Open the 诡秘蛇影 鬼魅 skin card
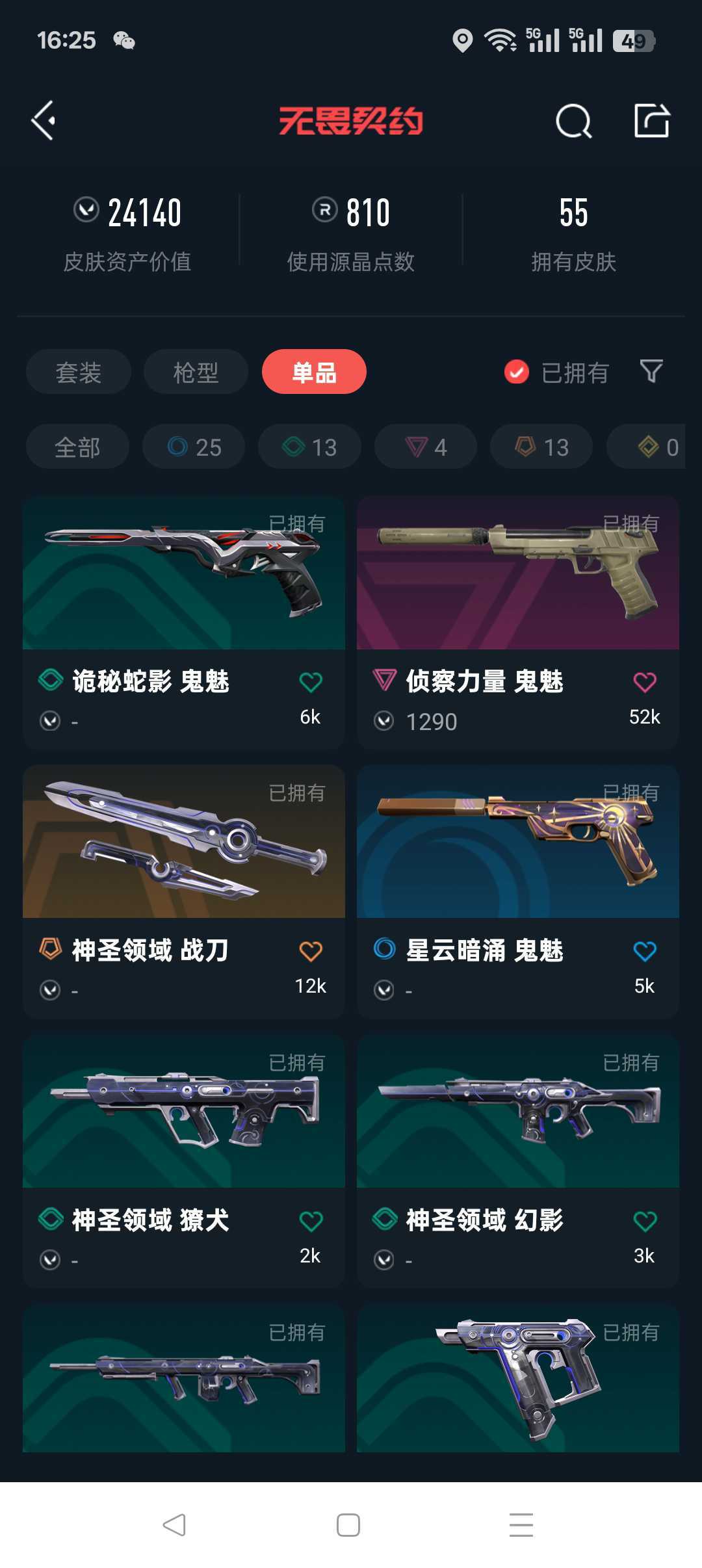The width and height of the screenshot is (702, 1568). pyautogui.click(x=183, y=621)
